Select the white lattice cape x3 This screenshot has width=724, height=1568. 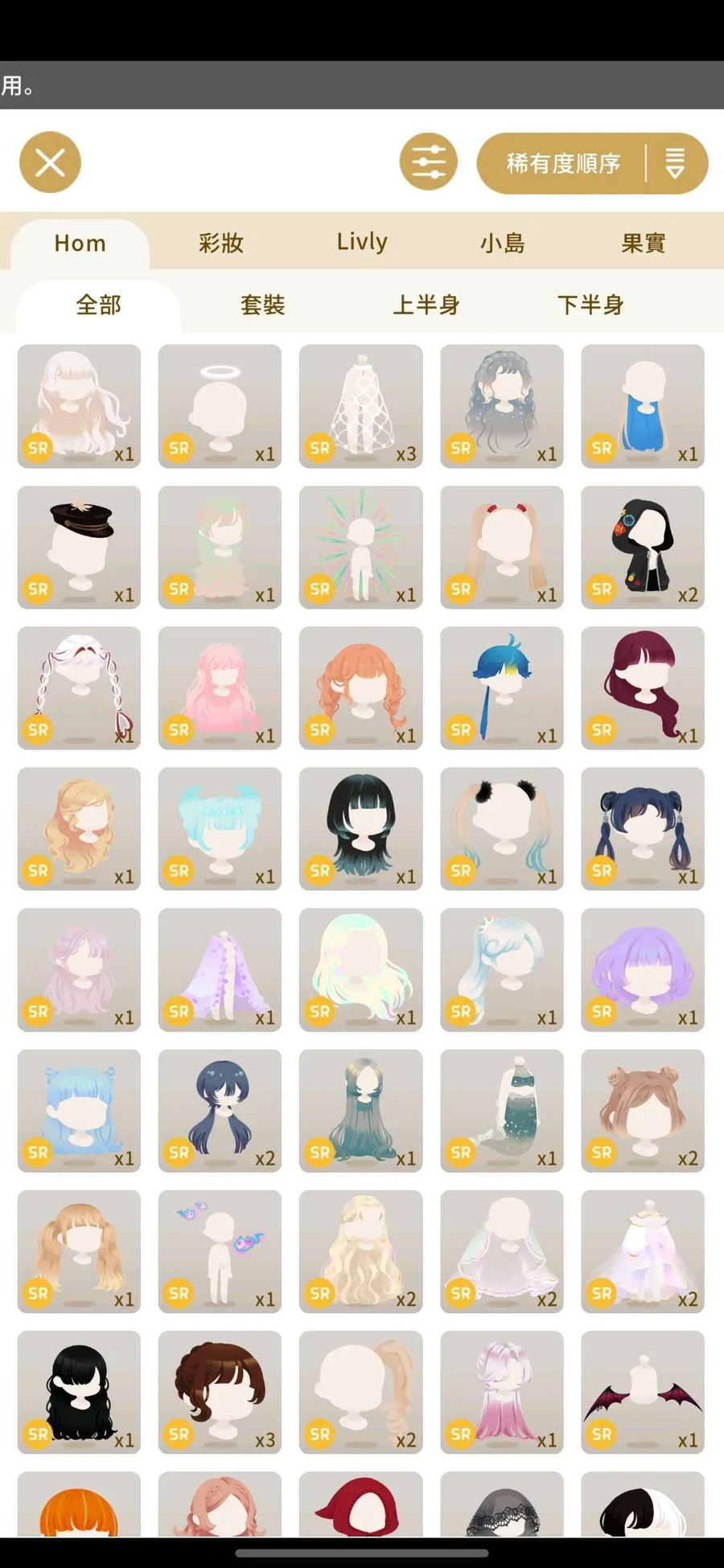pos(360,406)
